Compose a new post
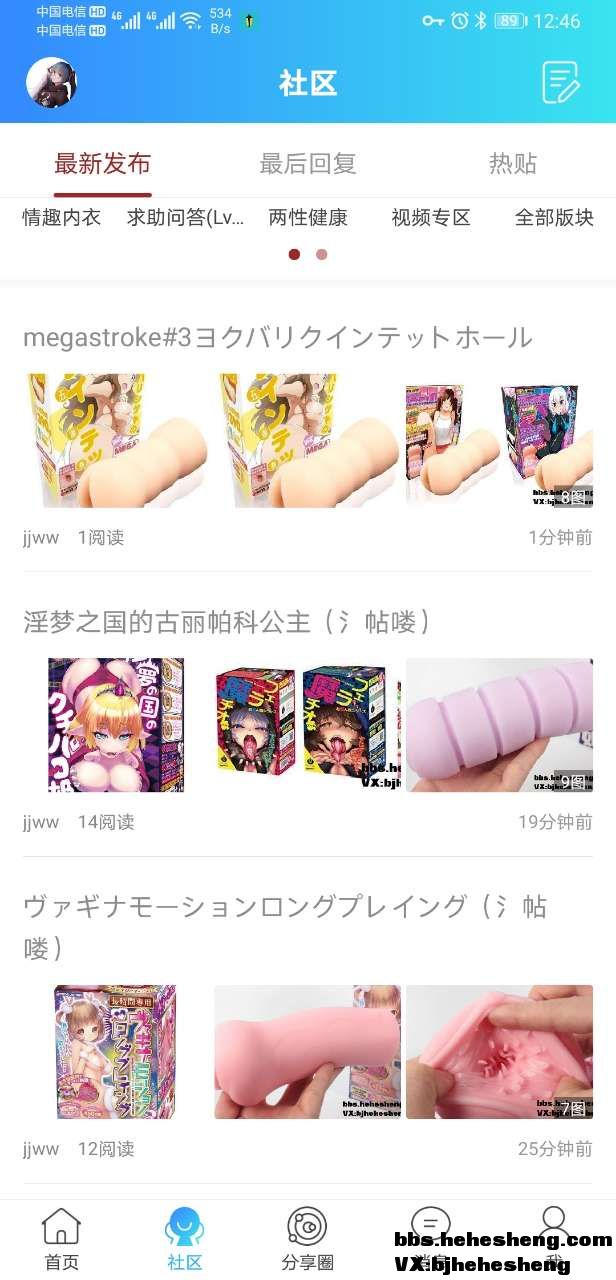Viewport: 616px width, 1280px height. tap(560, 82)
